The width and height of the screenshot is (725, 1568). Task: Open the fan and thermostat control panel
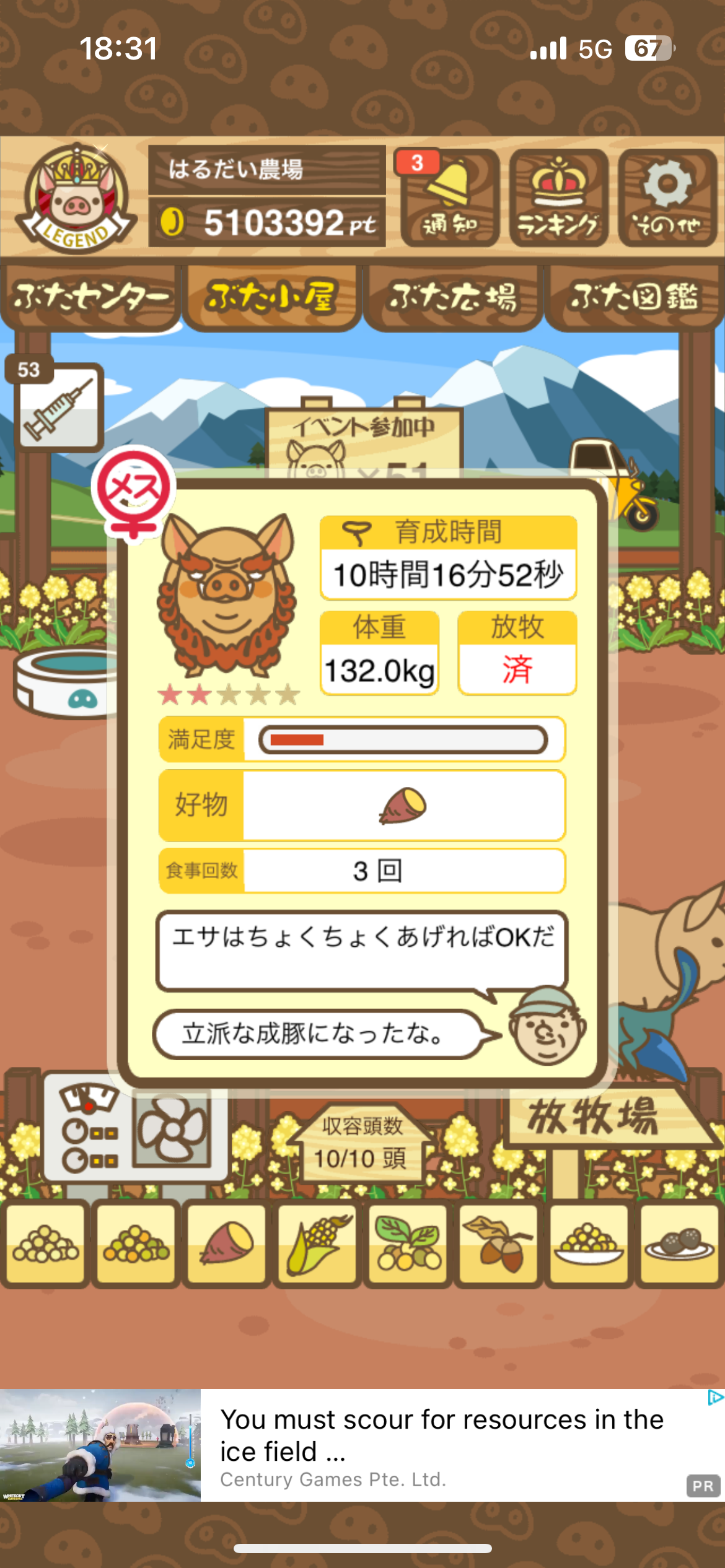135,1131
